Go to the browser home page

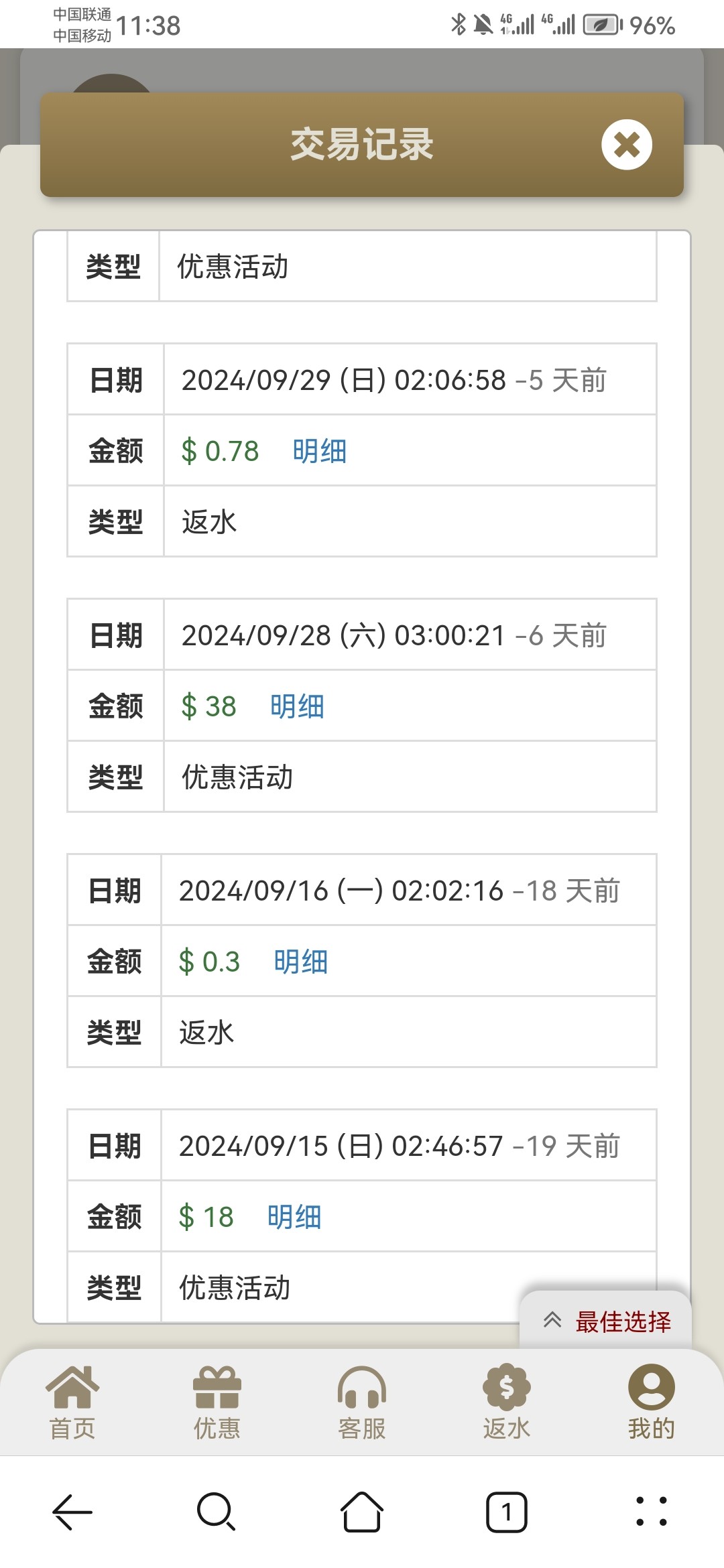(x=362, y=1512)
